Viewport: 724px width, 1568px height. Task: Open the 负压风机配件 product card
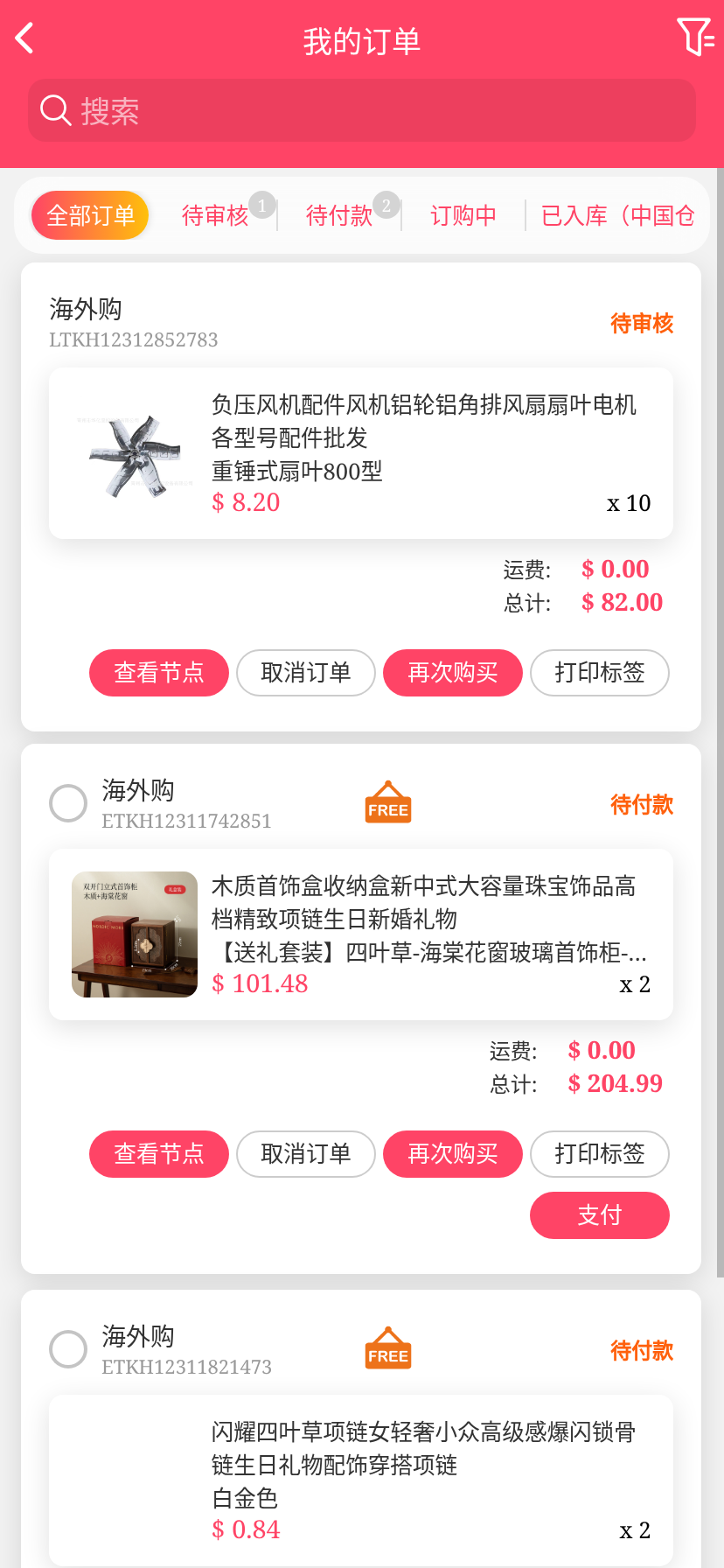click(361, 453)
